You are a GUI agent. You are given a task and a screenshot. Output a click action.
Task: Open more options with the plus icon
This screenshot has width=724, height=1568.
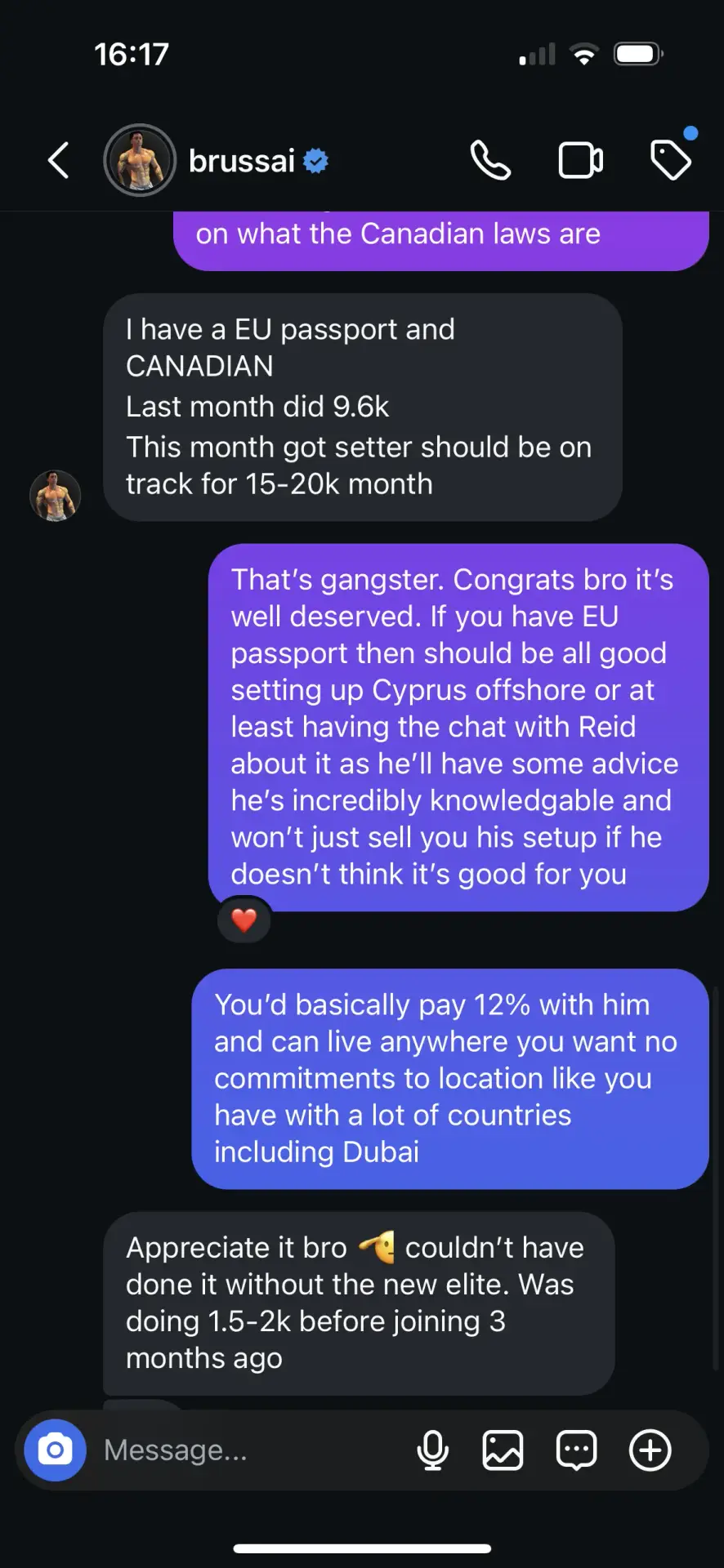(650, 1450)
